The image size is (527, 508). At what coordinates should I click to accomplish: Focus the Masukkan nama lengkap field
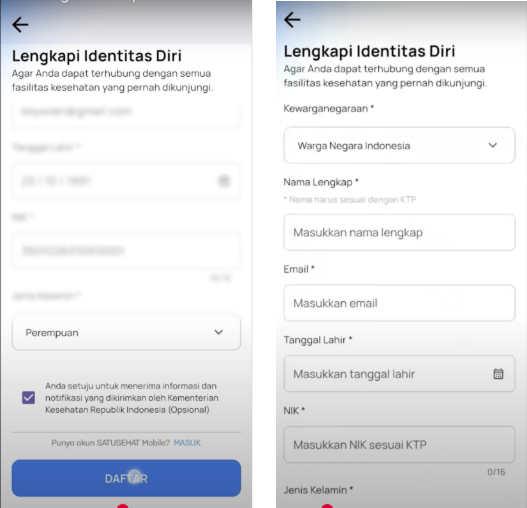pyautogui.click(x=399, y=232)
